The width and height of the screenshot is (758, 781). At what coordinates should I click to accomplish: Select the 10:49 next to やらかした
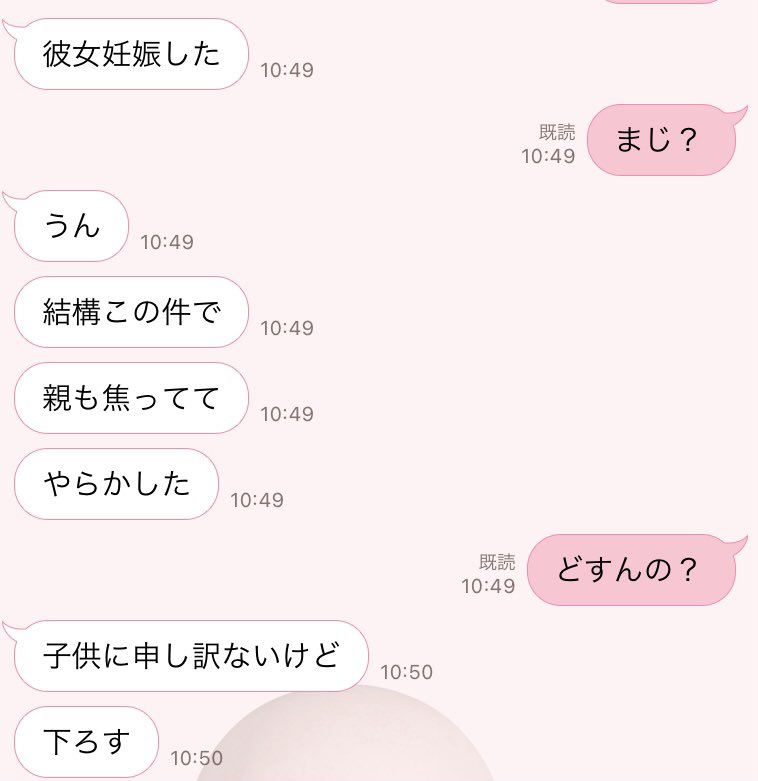click(258, 499)
